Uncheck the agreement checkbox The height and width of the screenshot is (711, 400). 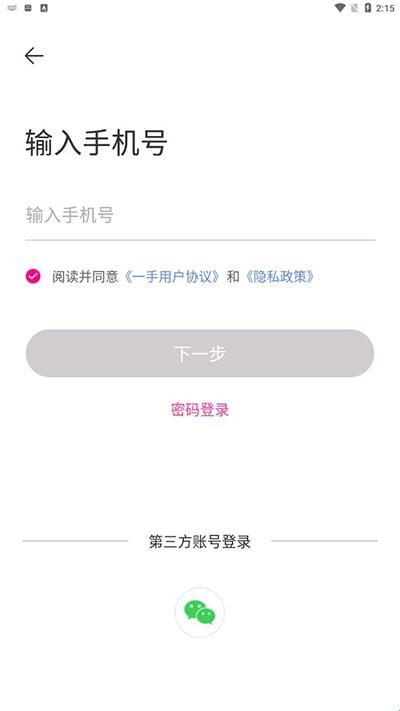pyautogui.click(x=33, y=276)
